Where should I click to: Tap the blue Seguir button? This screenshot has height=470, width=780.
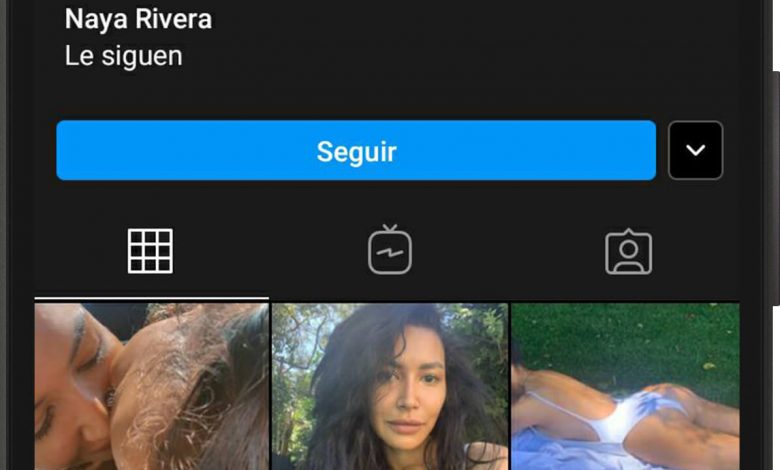pos(356,151)
